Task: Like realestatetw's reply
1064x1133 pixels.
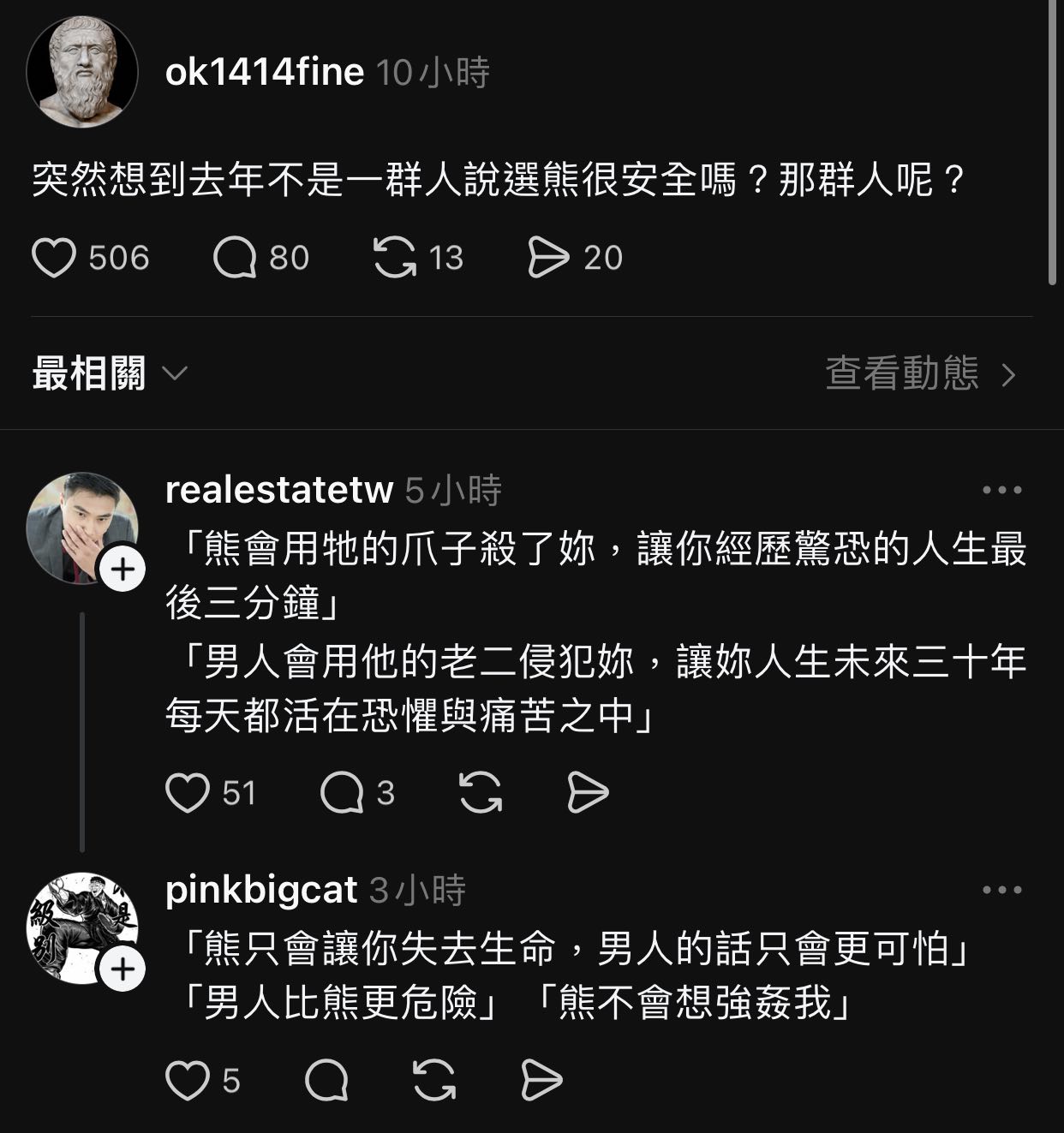Action: [x=188, y=793]
